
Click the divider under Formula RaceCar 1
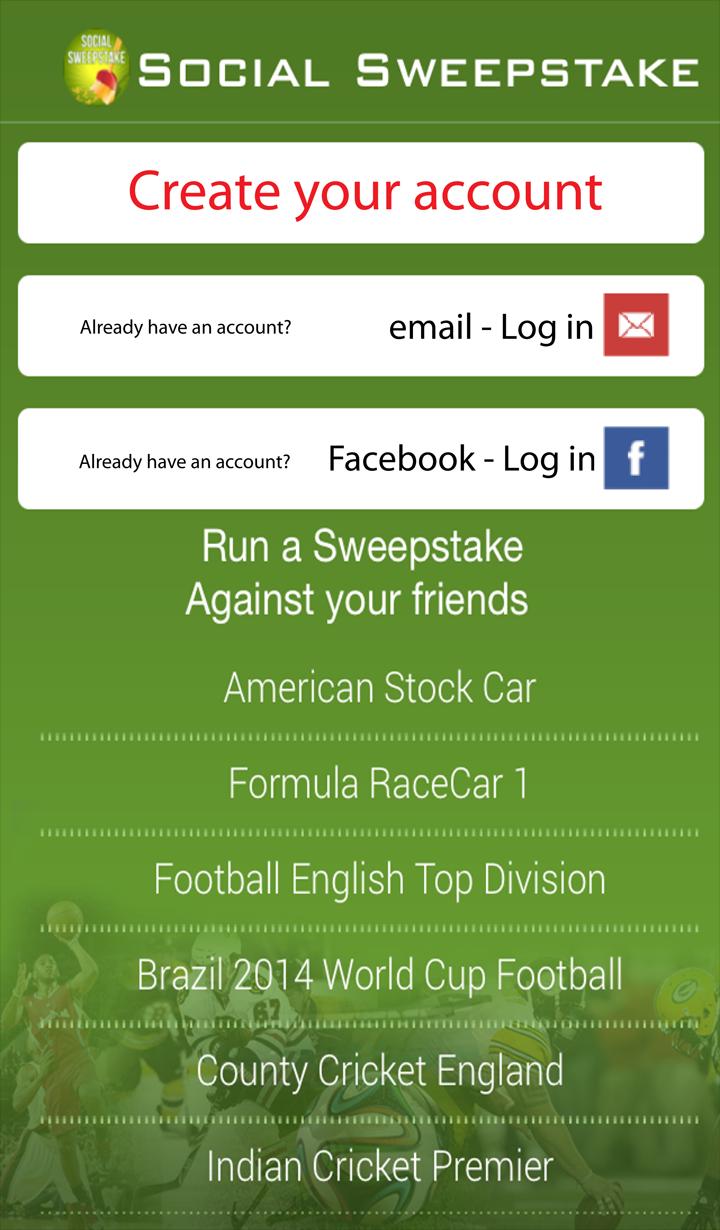(x=360, y=828)
